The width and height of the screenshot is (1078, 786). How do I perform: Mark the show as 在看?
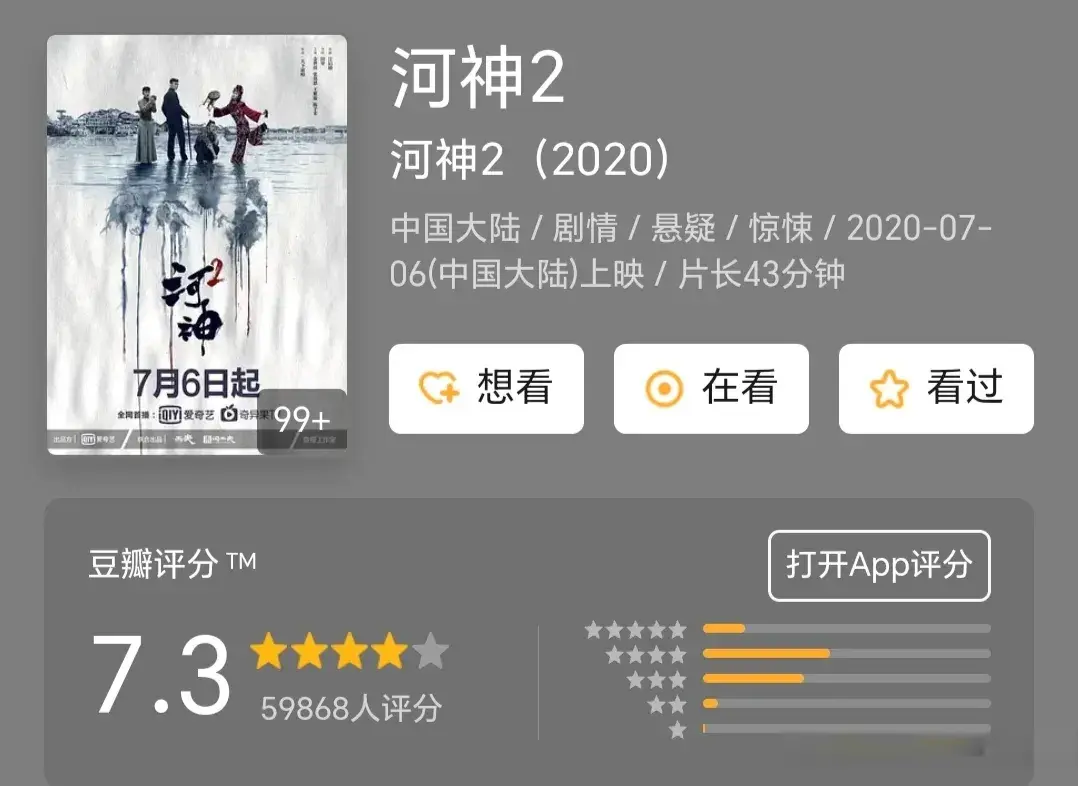point(711,389)
